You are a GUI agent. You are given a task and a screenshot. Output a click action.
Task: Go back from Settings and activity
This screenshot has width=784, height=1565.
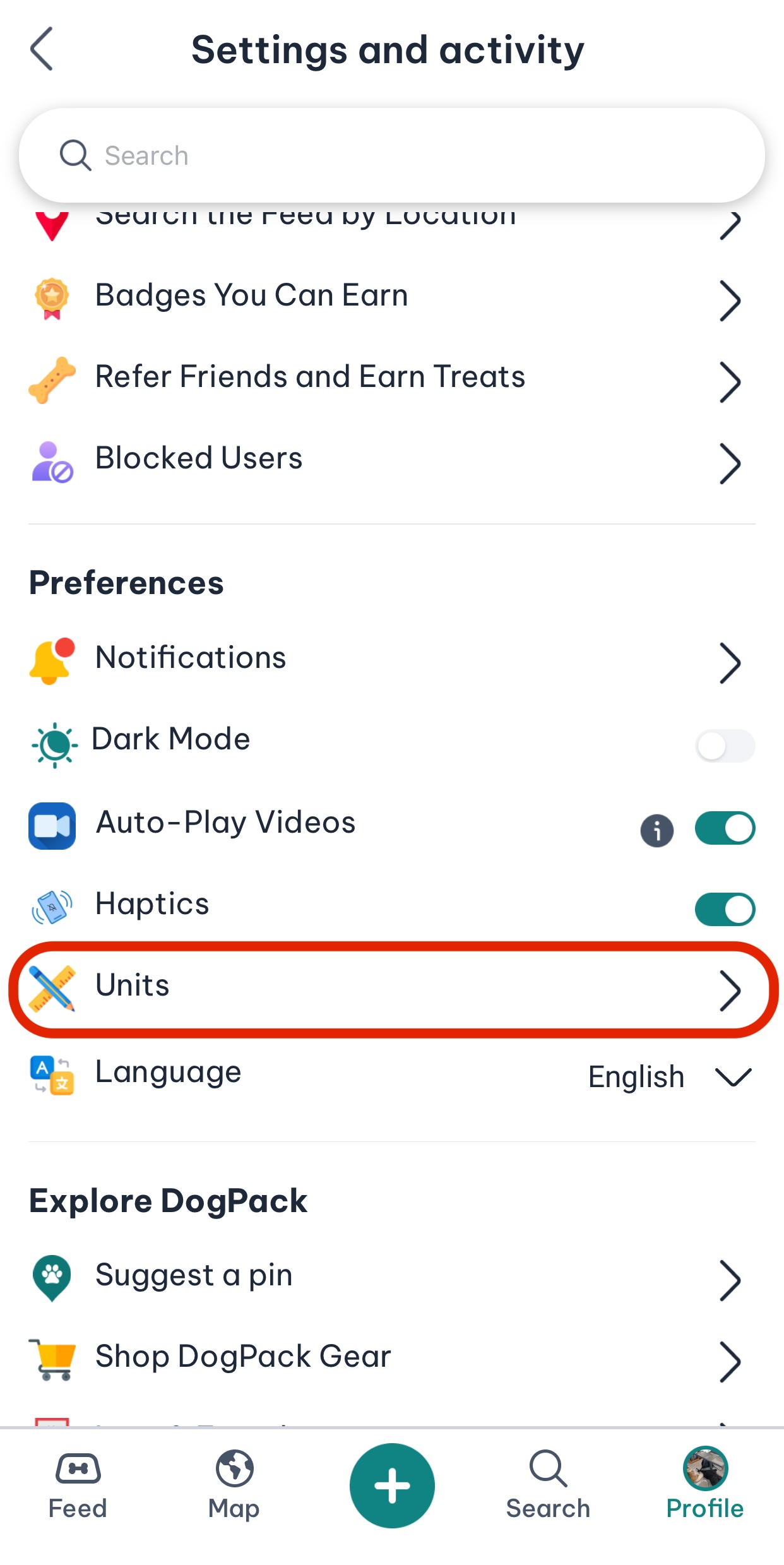point(42,49)
